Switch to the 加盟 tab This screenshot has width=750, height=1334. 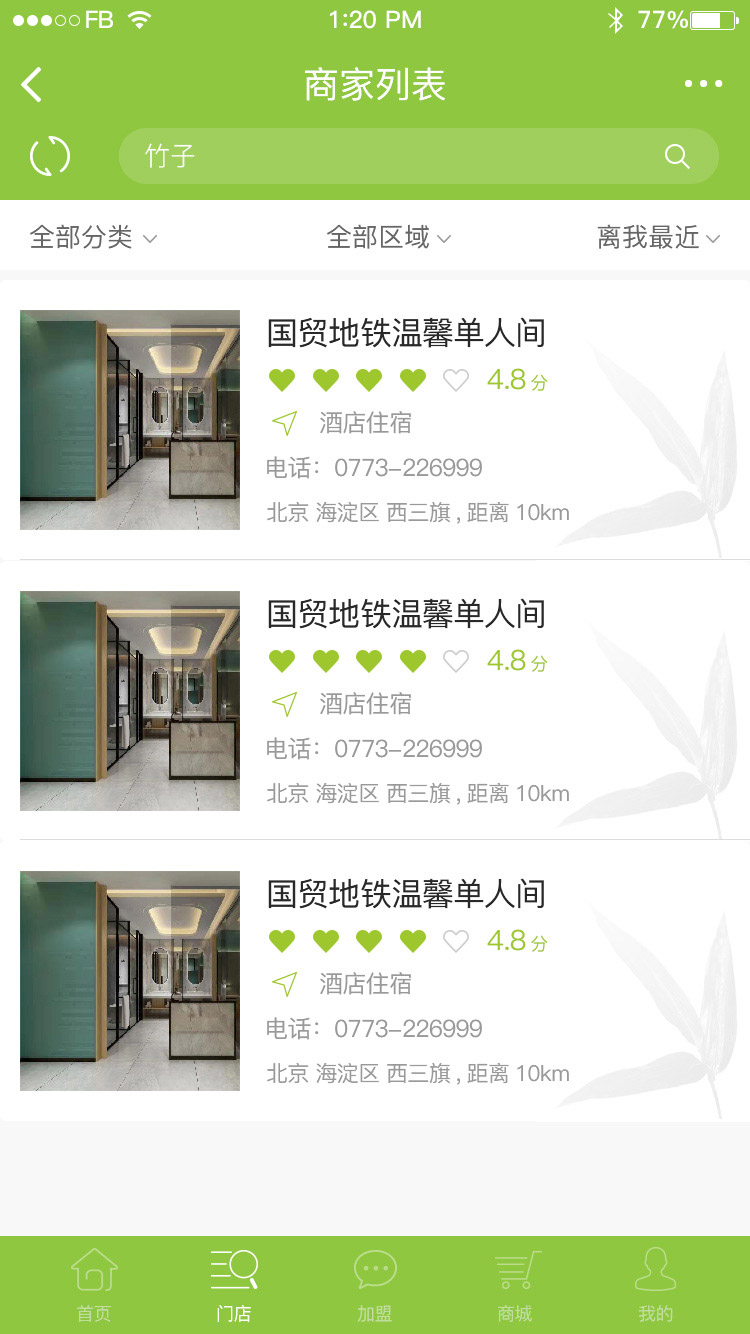coord(375,1285)
